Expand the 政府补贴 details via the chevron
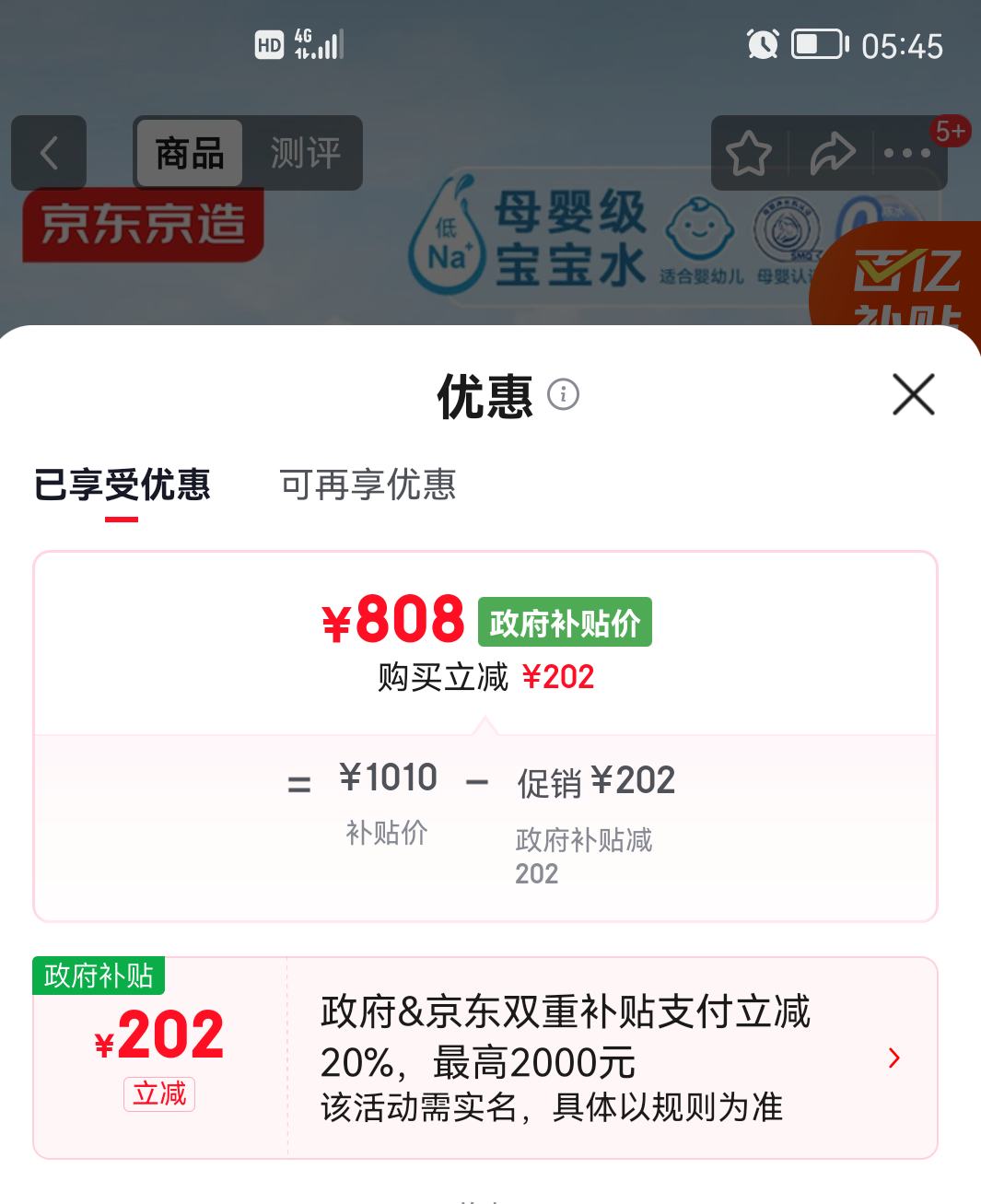This screenshot has height=1204, width=981. point(893,1059)
